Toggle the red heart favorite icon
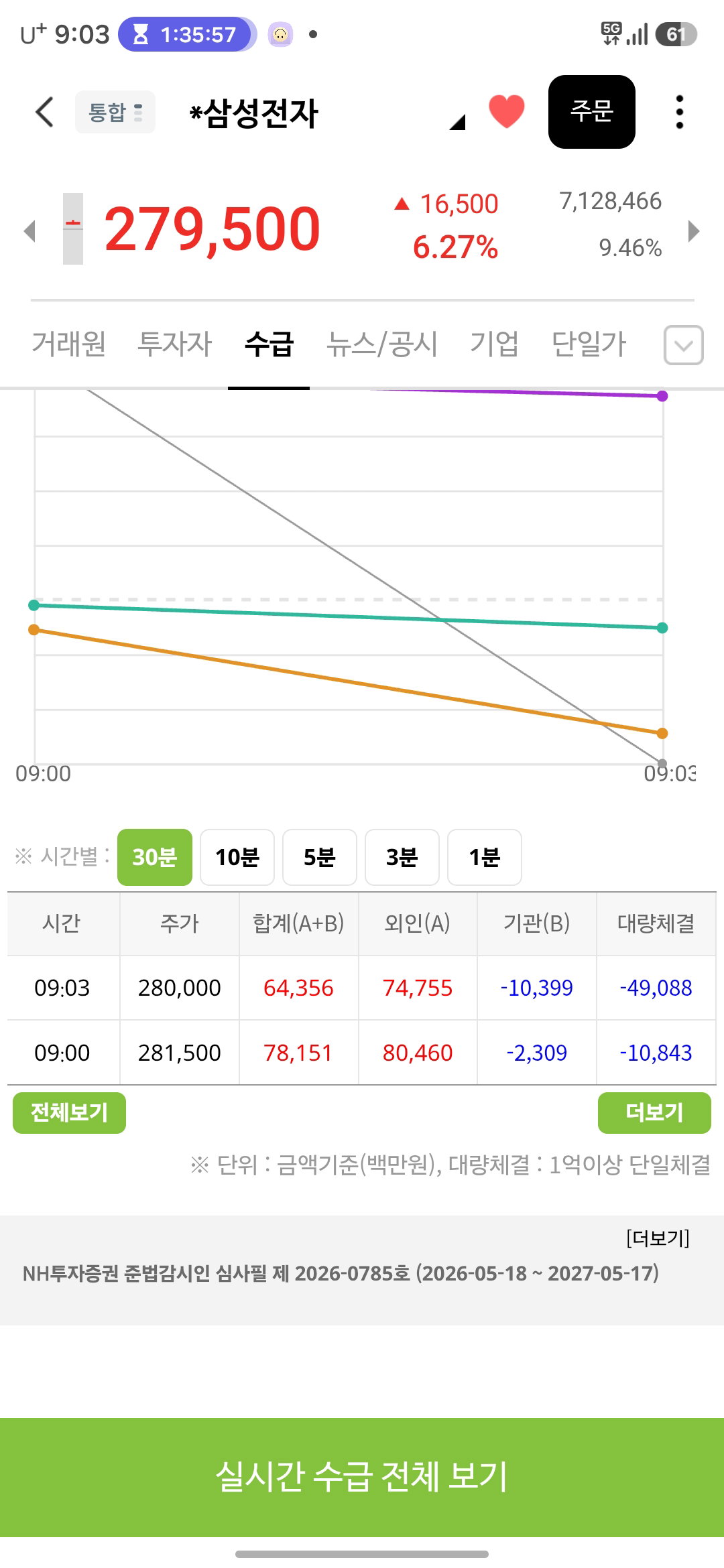The height and width of the screenshot is (1568, 724). (x=507, y=111)
